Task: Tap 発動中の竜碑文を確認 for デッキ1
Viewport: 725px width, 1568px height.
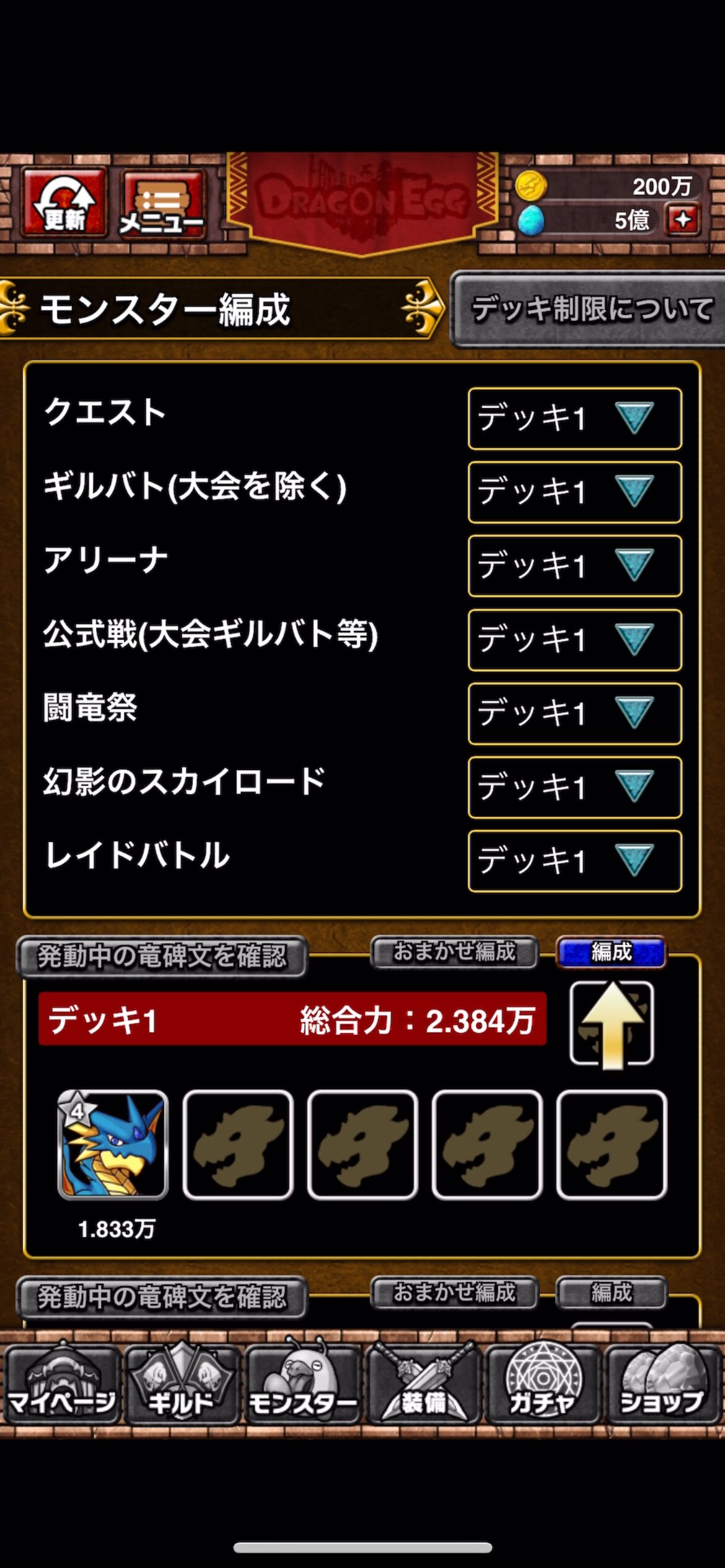Action: [162, 957]
